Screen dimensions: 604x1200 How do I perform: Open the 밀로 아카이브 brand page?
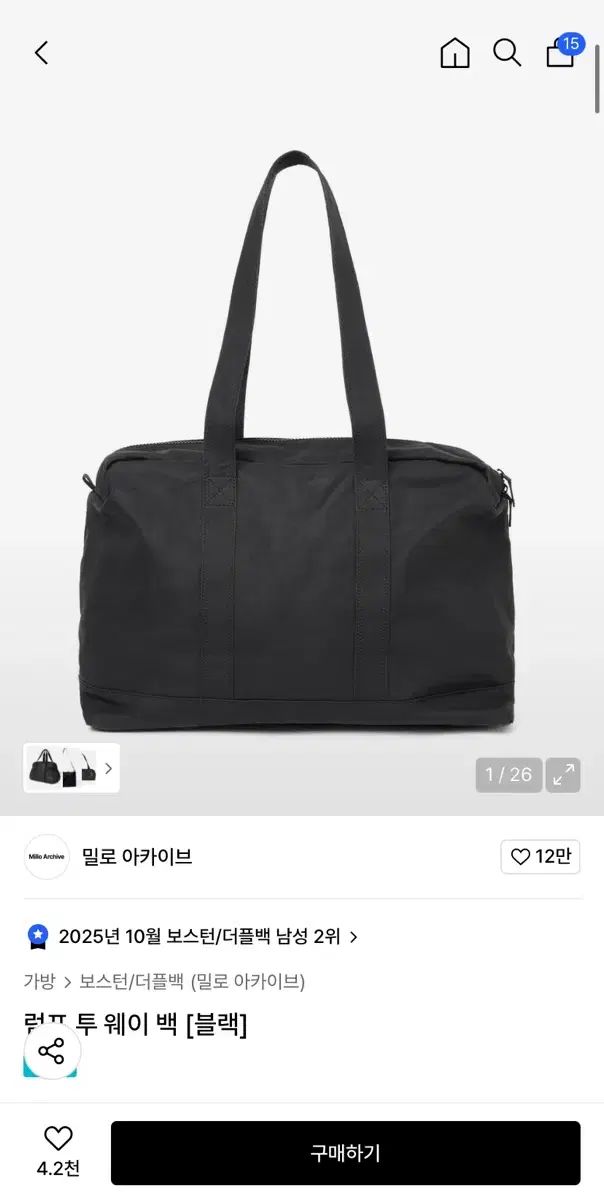click(137, 857)
